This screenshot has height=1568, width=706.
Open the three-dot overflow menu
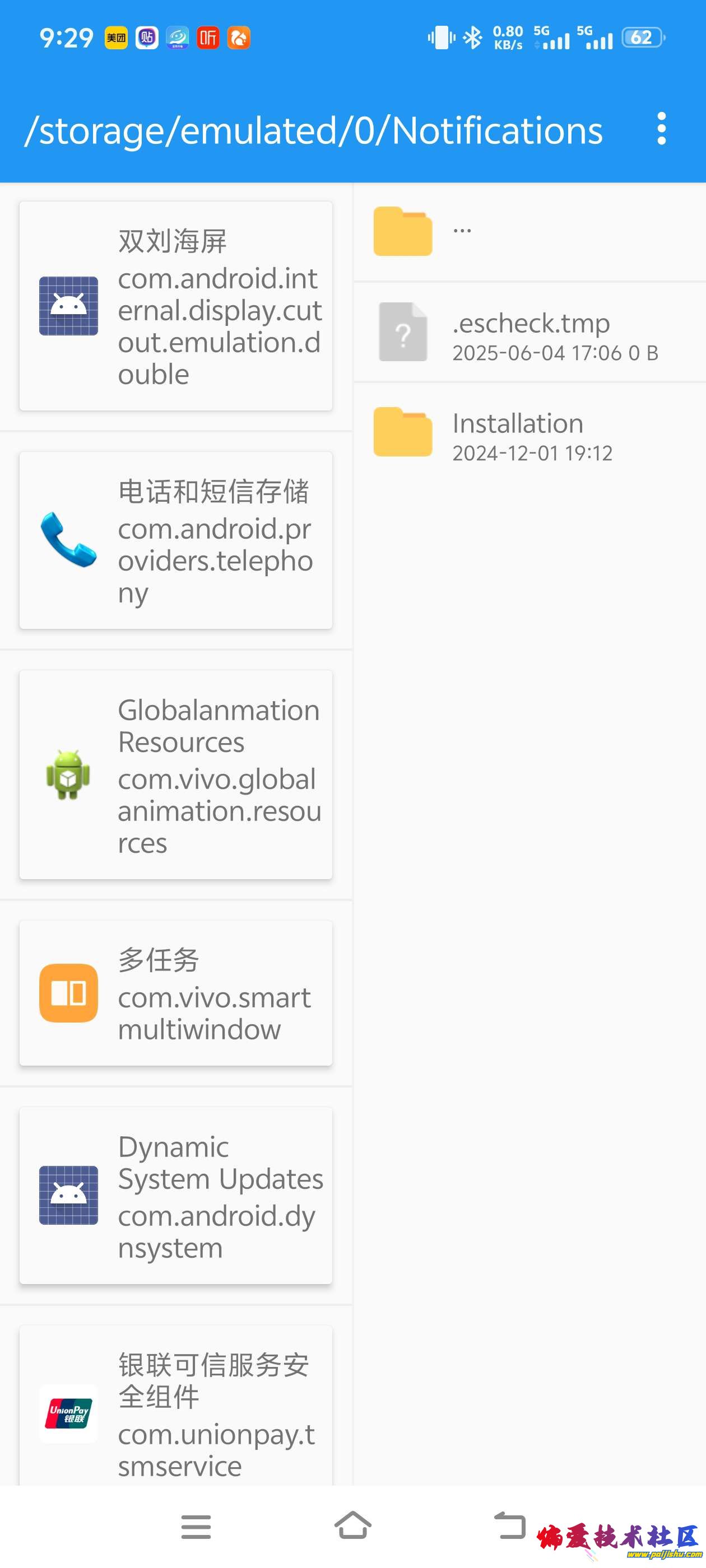click(x=662, y=128)
